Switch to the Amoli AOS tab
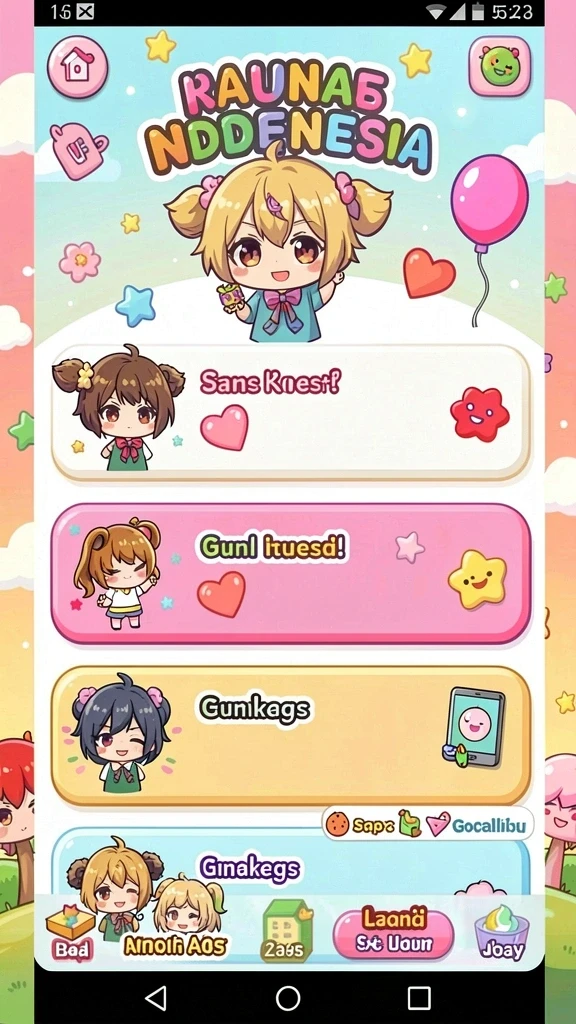Screen dimensions: 576x1024 tap(175, 946)
